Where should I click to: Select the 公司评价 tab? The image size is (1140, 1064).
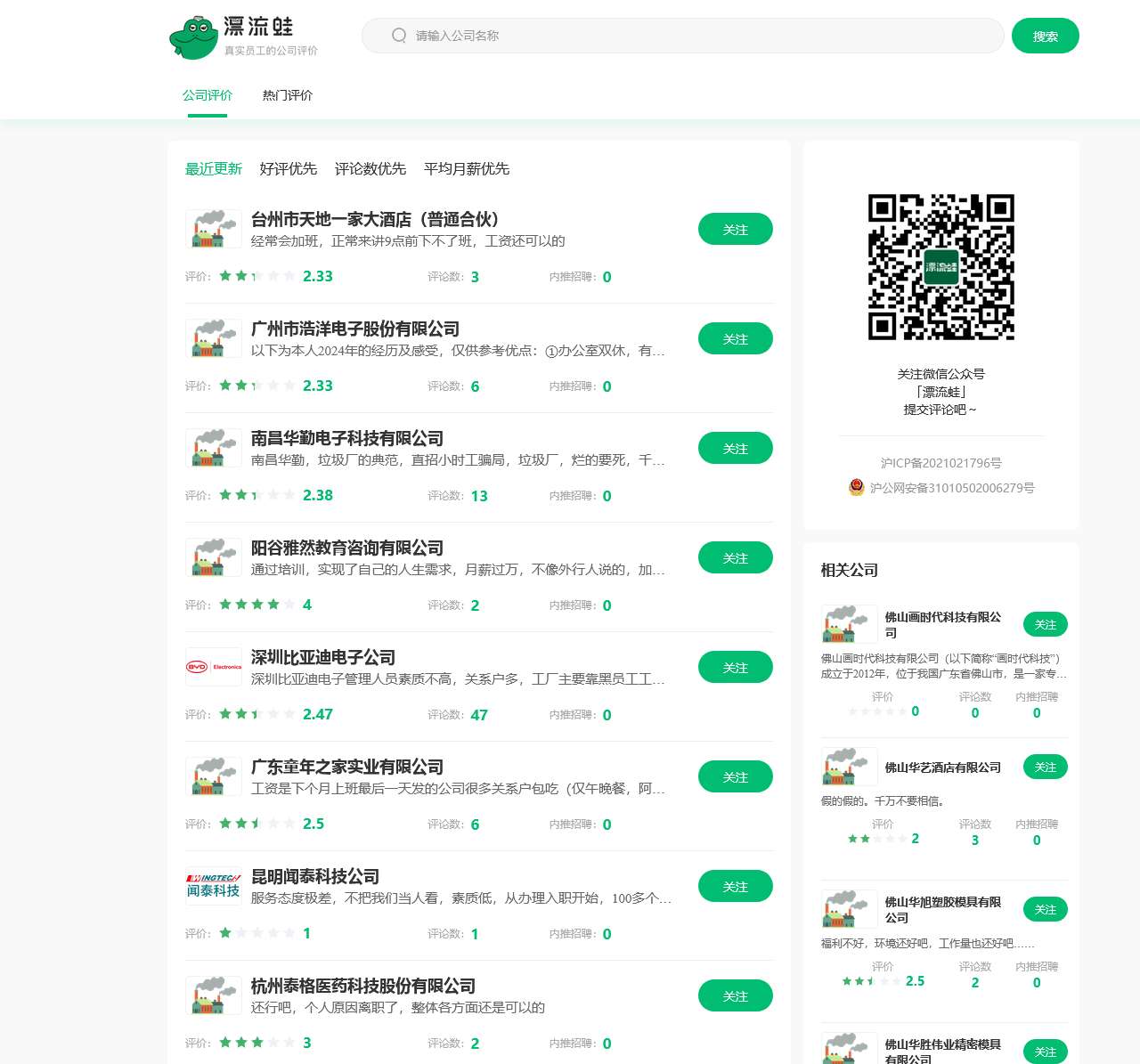(207, 95)
